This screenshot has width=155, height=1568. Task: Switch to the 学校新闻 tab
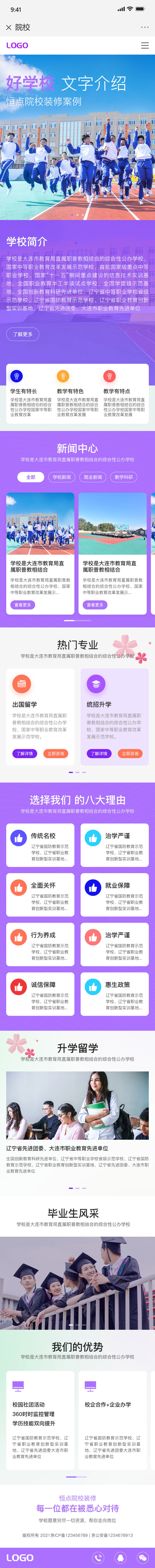(x=61, y=477)
